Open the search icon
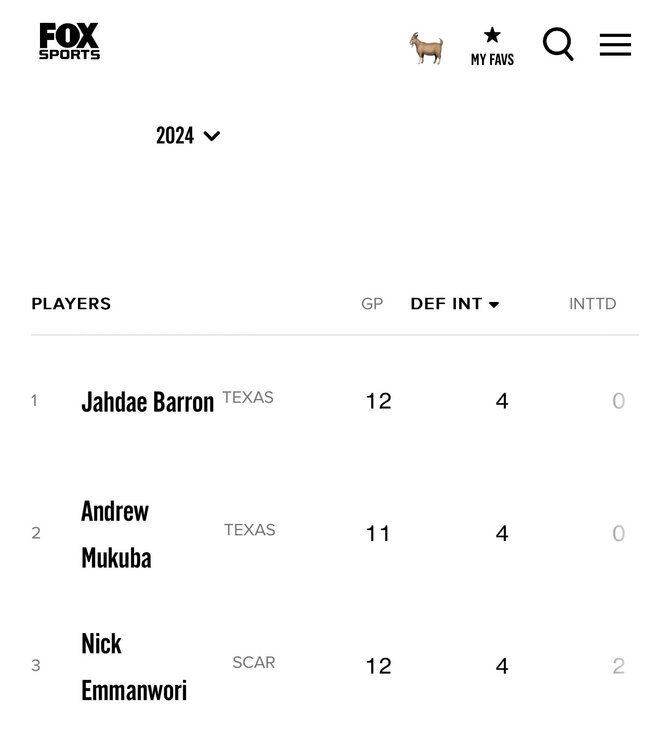Screen dimensions: 670x750 click(x=558, y=44)
